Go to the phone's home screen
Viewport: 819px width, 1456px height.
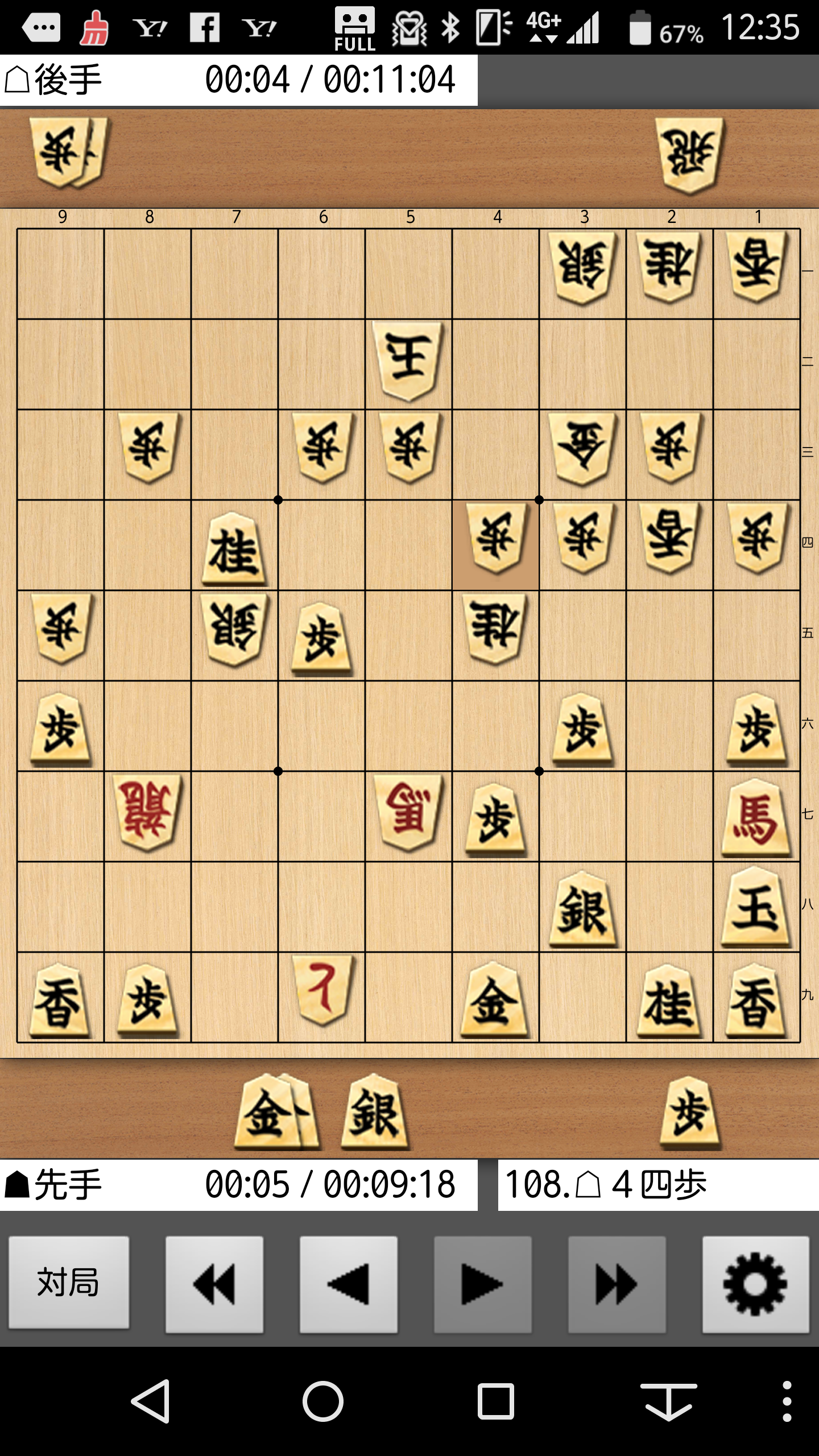tap(322, 1401)
